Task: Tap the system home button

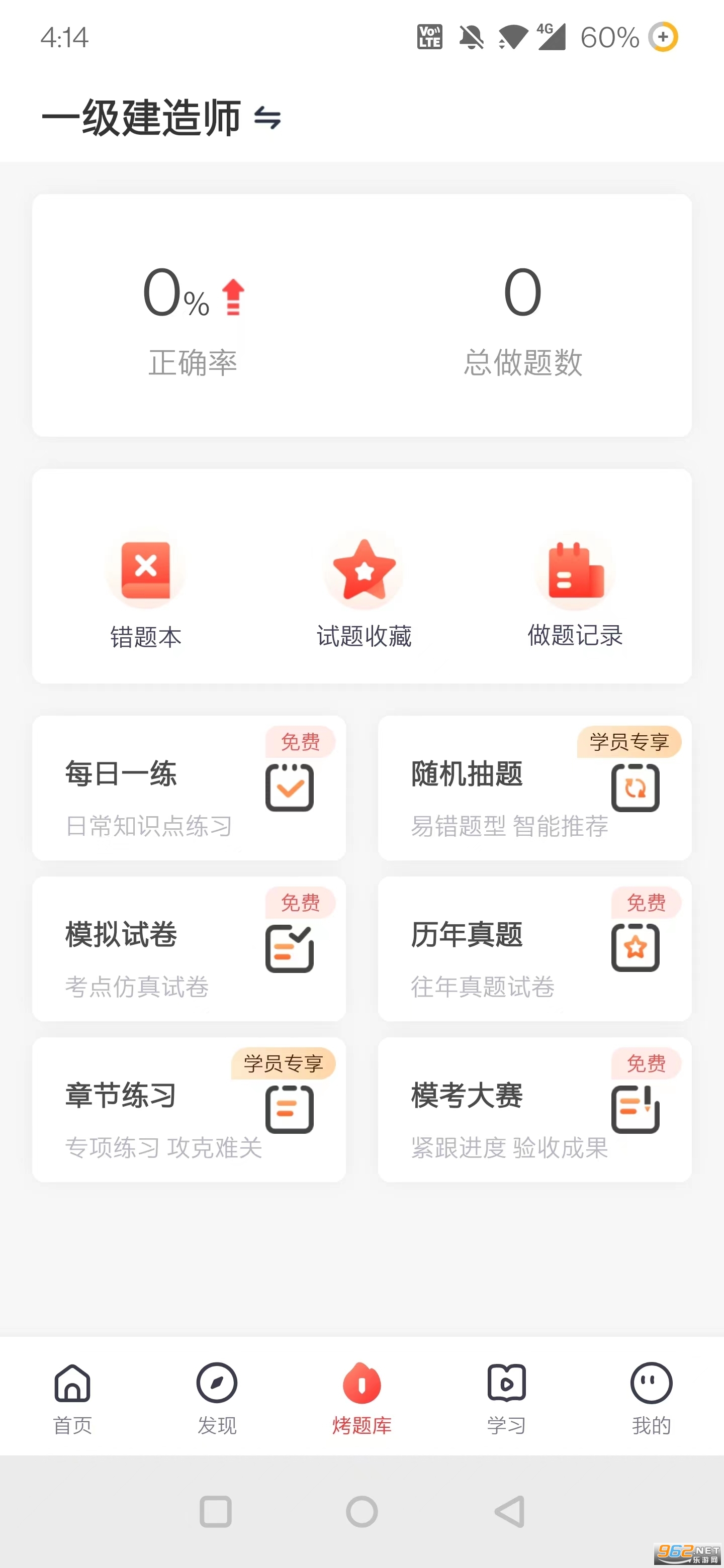Action: pos(361,1511)
